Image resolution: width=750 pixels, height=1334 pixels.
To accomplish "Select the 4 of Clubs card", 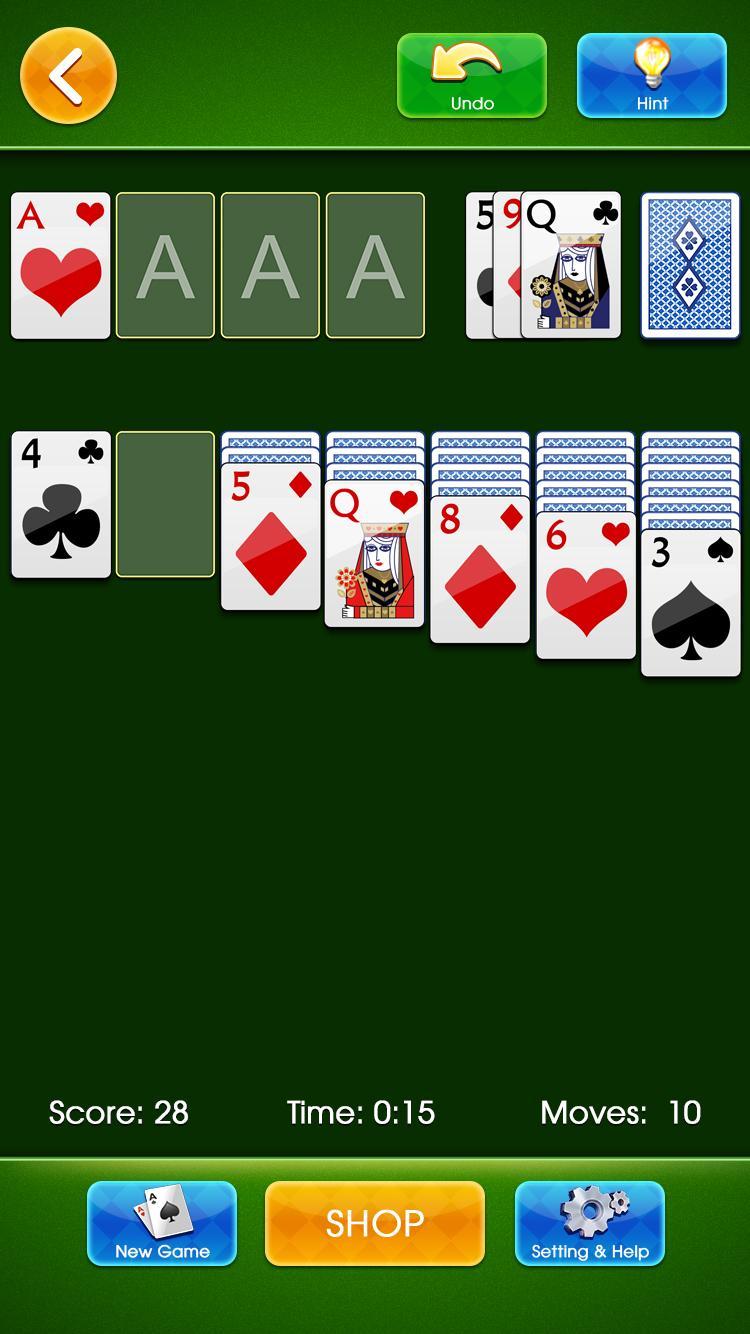I will pyautogui.click(x=60, y=505).
